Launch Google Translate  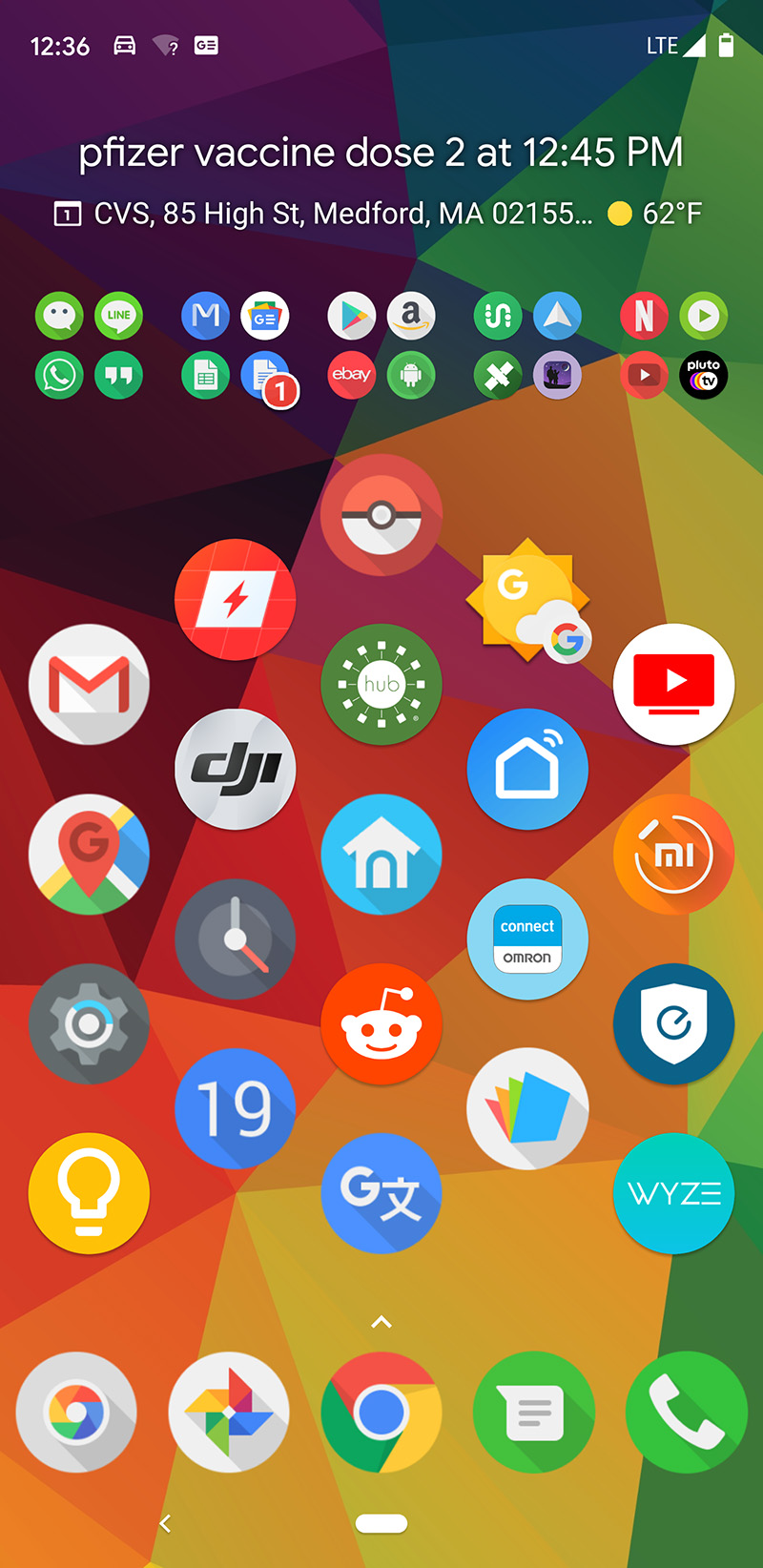pos(381,1193)
